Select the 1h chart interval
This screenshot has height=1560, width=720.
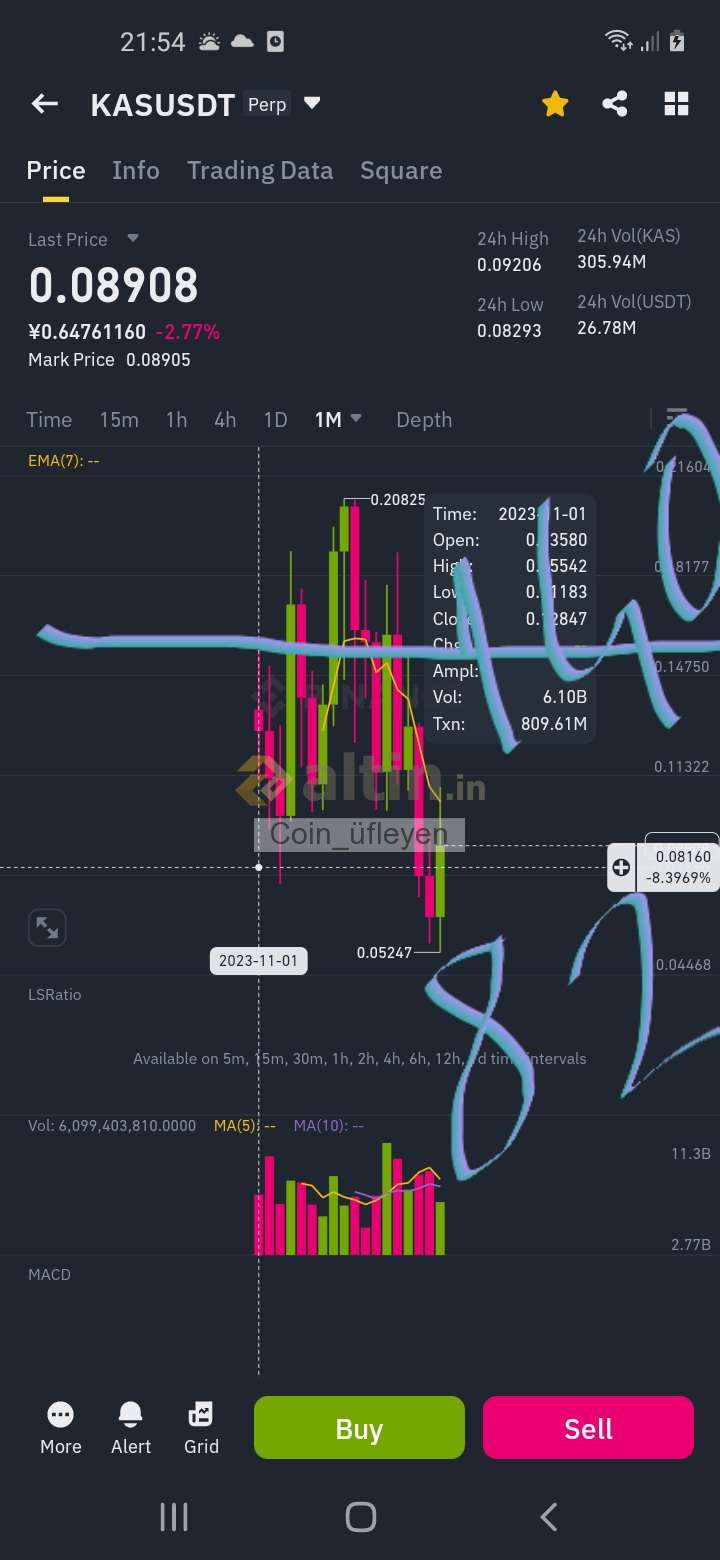(176, 420)
